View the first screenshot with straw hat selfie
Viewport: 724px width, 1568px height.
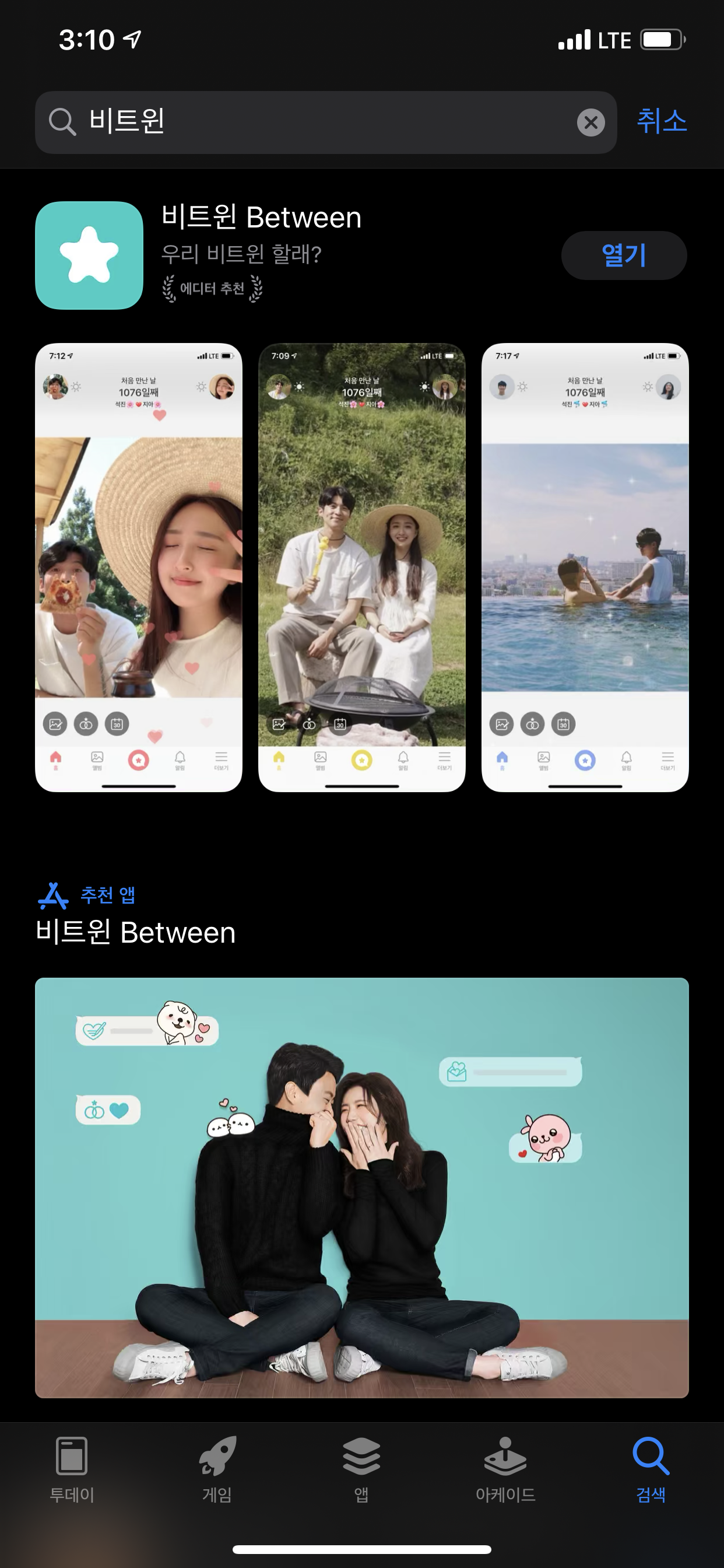[x=139, y=566]
